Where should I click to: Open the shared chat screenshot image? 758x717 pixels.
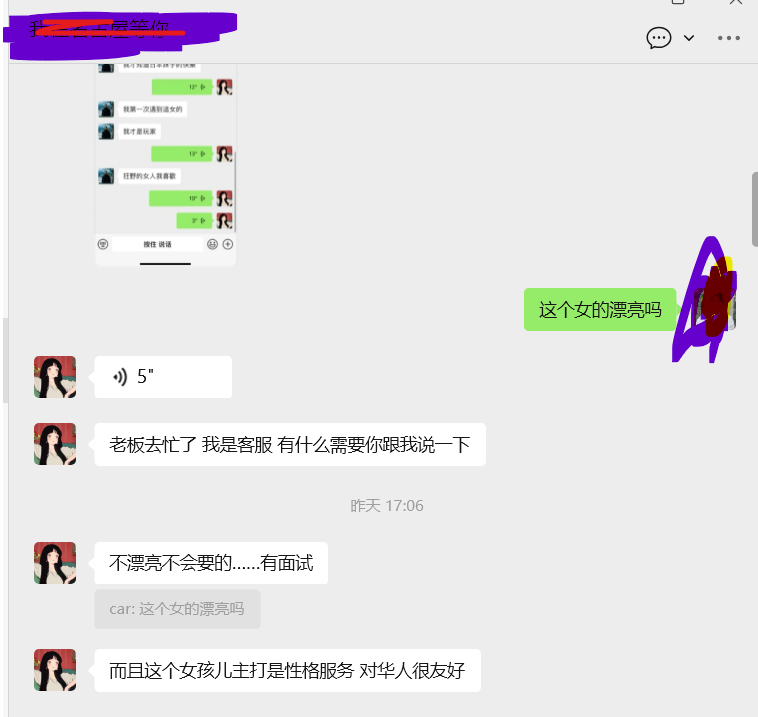[x=165, y=160]
